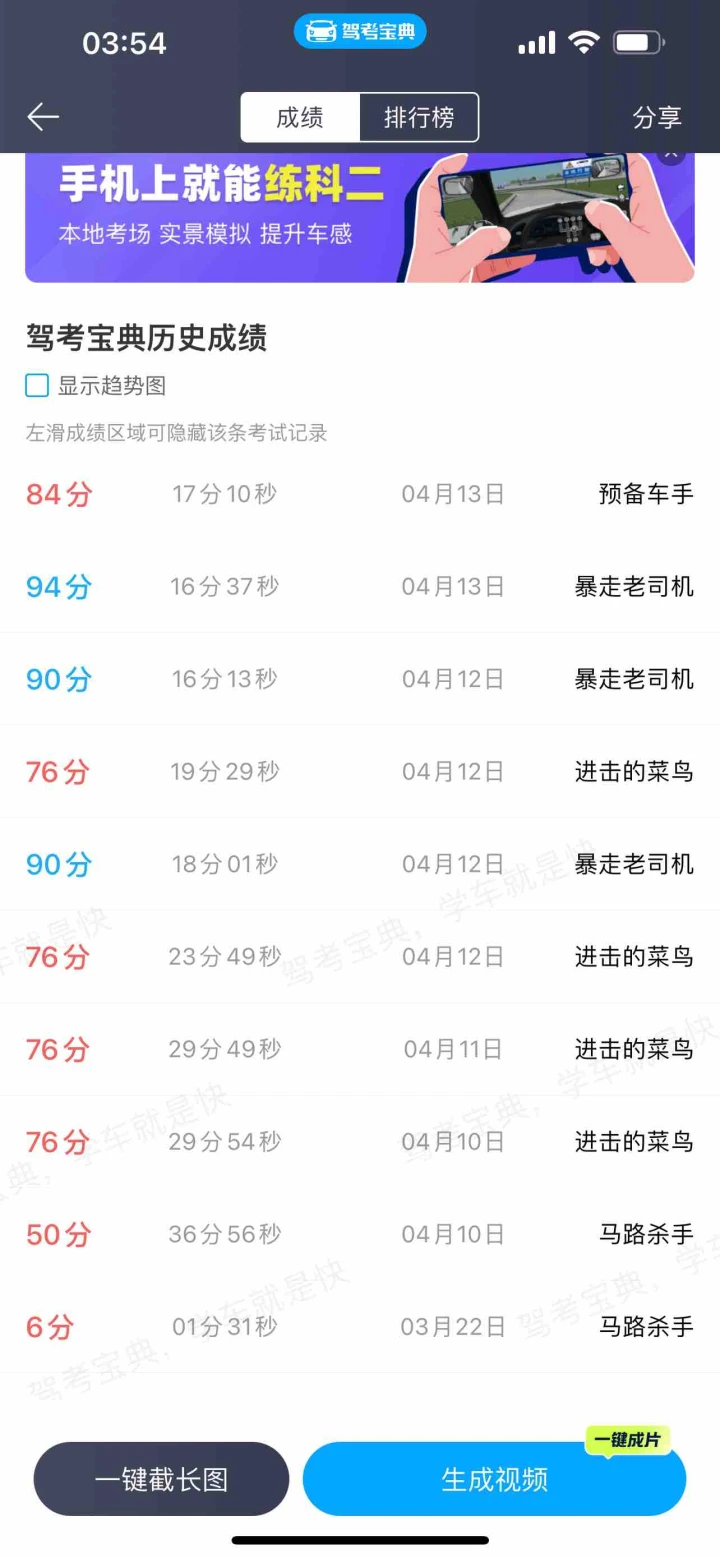
Task: Select the 76分 record from 04月11日
Action: point(360,1049)
